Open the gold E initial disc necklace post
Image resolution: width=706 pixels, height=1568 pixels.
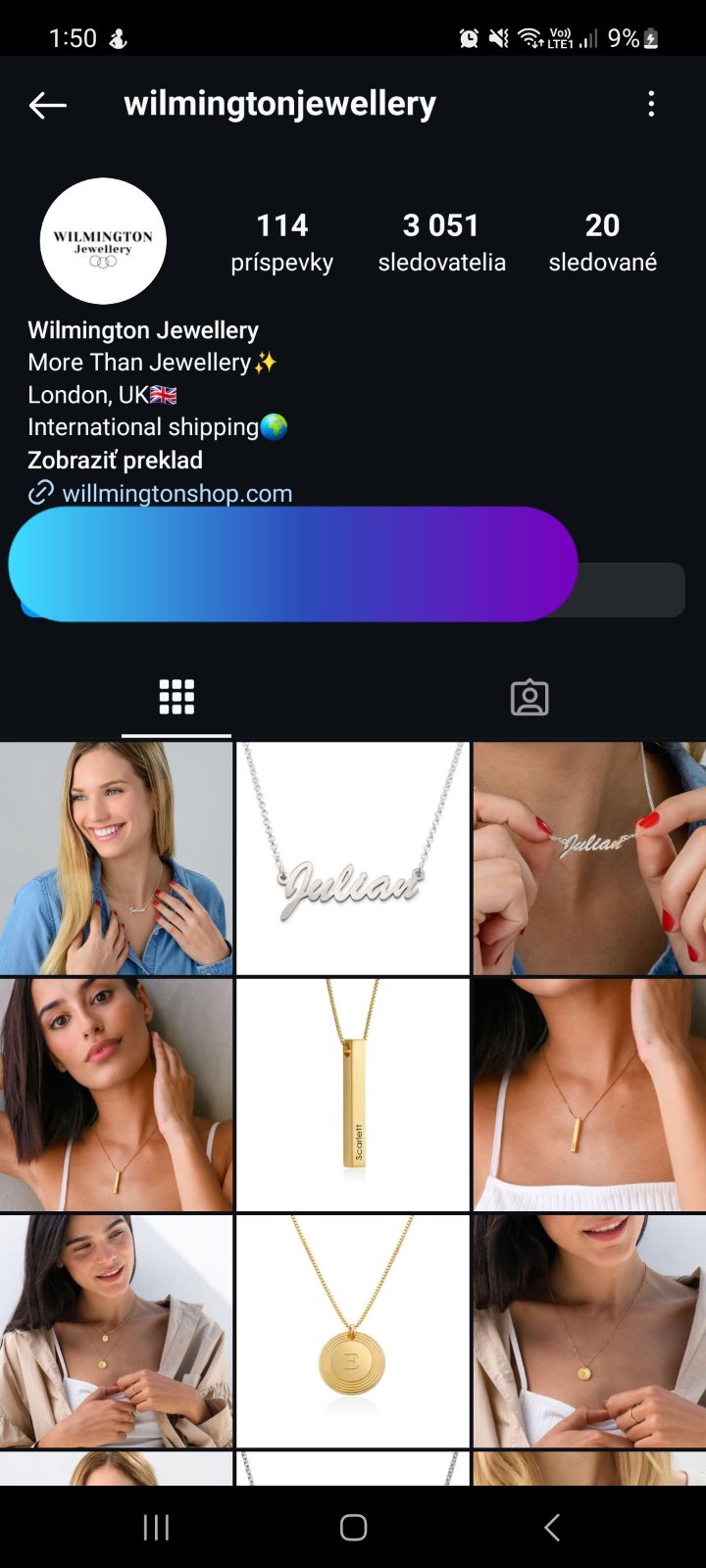click(353, 1331)
